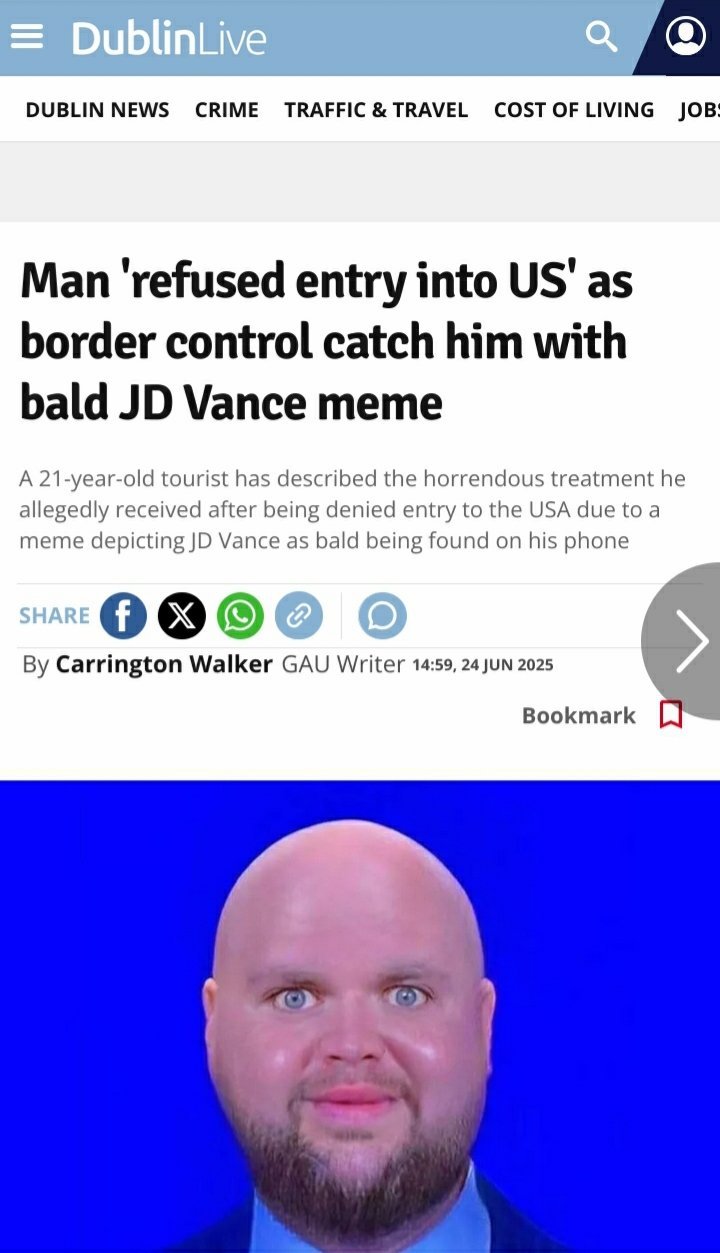
Task: Open the article comments
Action: coord(382,615)
